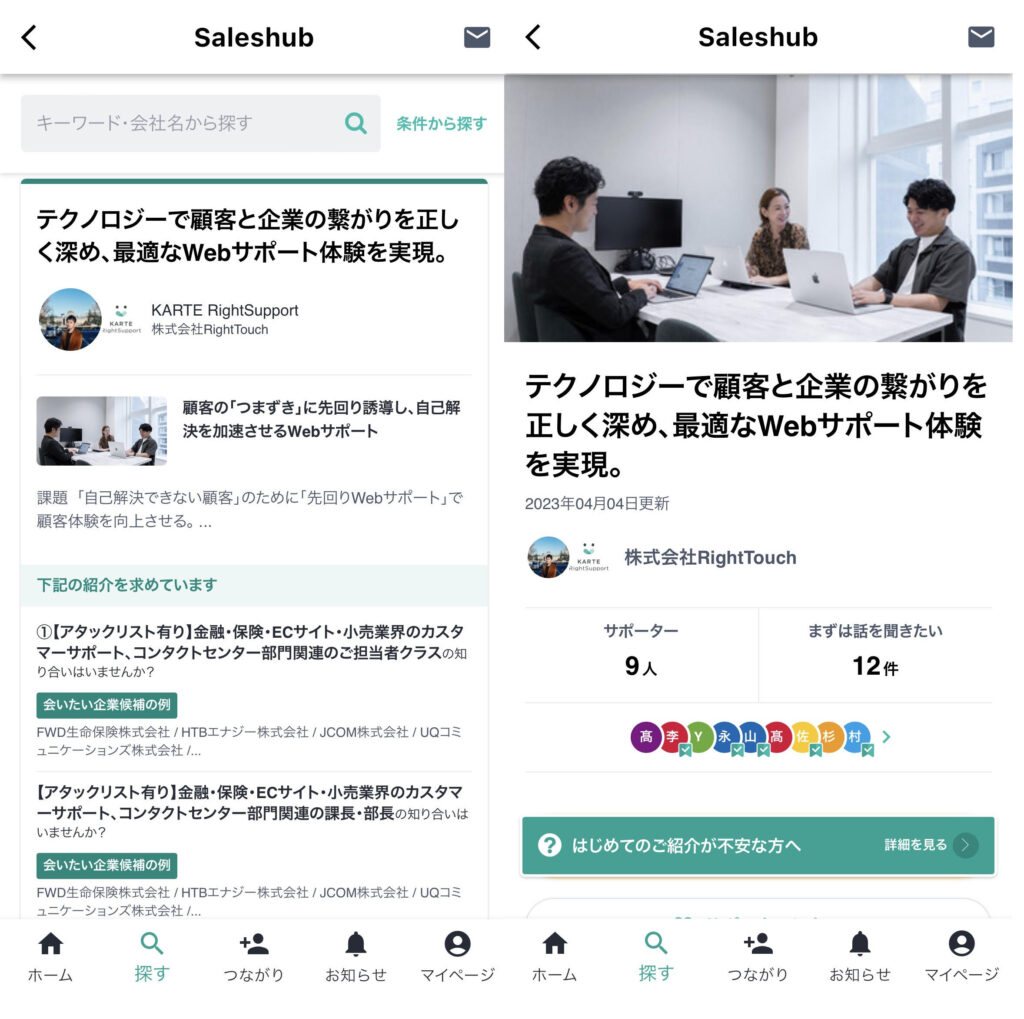1024x1019 pixels.
Task: Switch to ホーム tab below the search results list
Action: [x=50, y=956]
